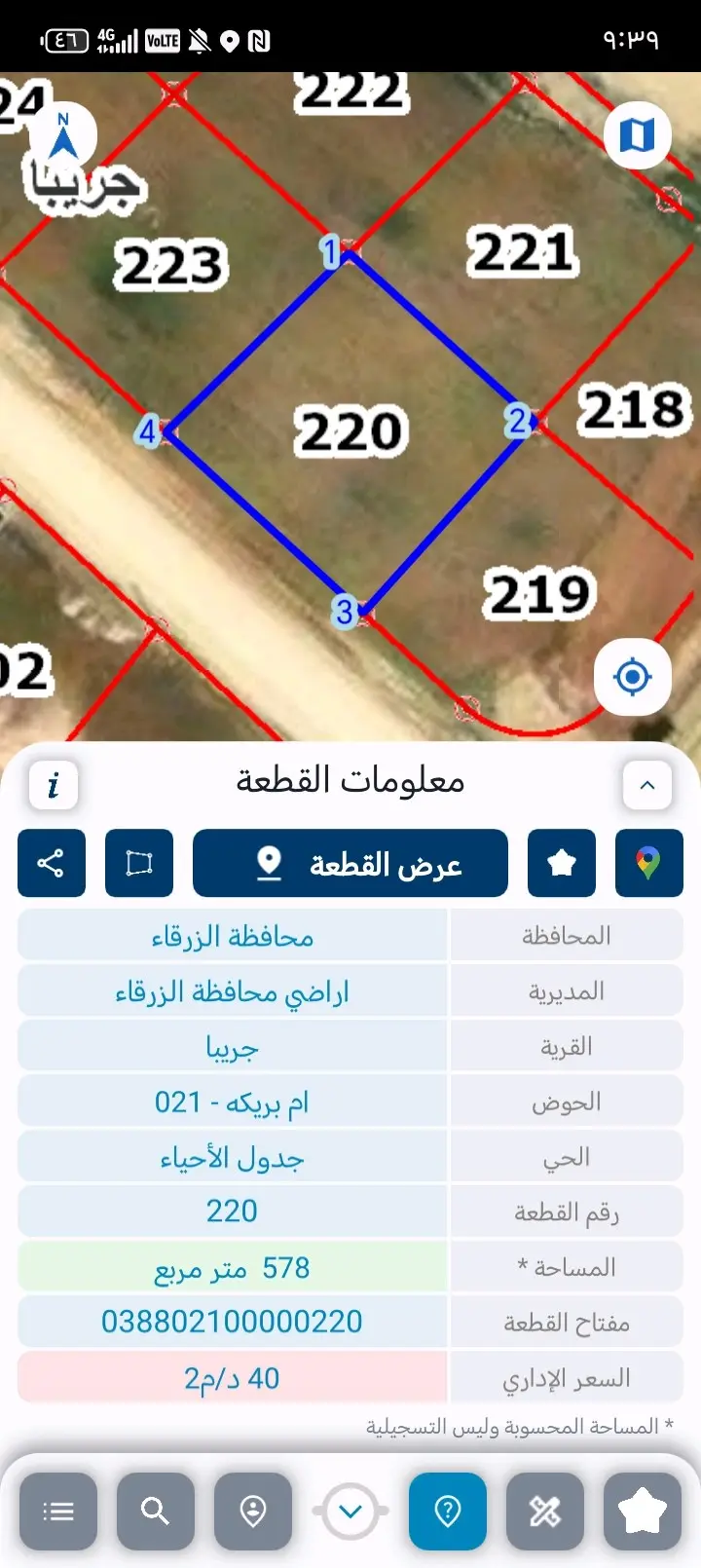701x1568 pixels.
Task: Open parcel location in Google Maps
Action: coord(649,863)
